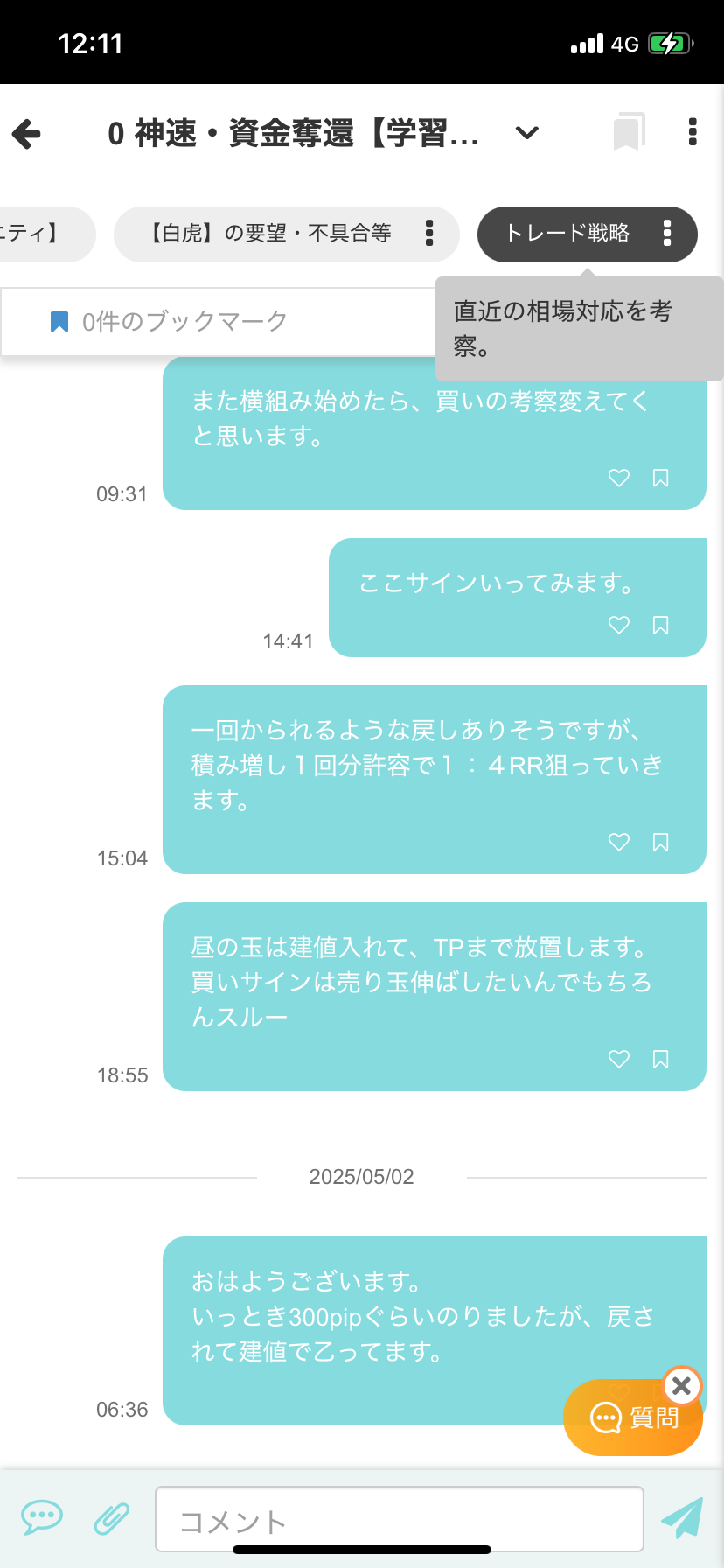Screen dimensions: 724x1568
Task: Open the header overflow menu
Action: (x=693, y=132)
